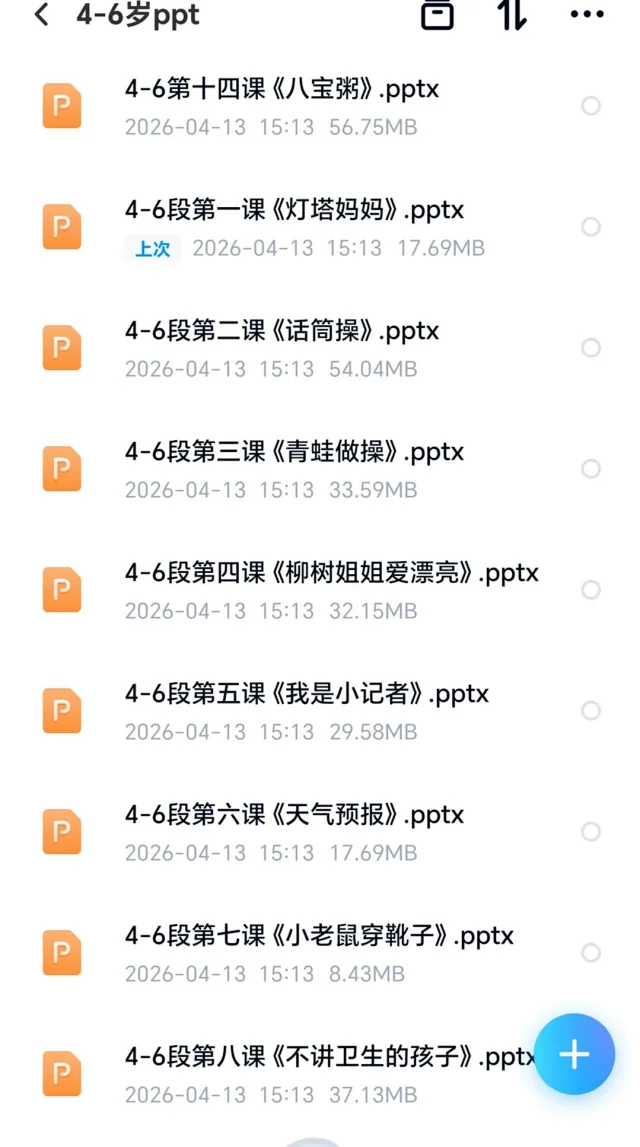Image resolution: width=640 pixels, height=1147 pixels.
Task: Select the circle next to 《青蛙做操》
Action: (591, 469)
